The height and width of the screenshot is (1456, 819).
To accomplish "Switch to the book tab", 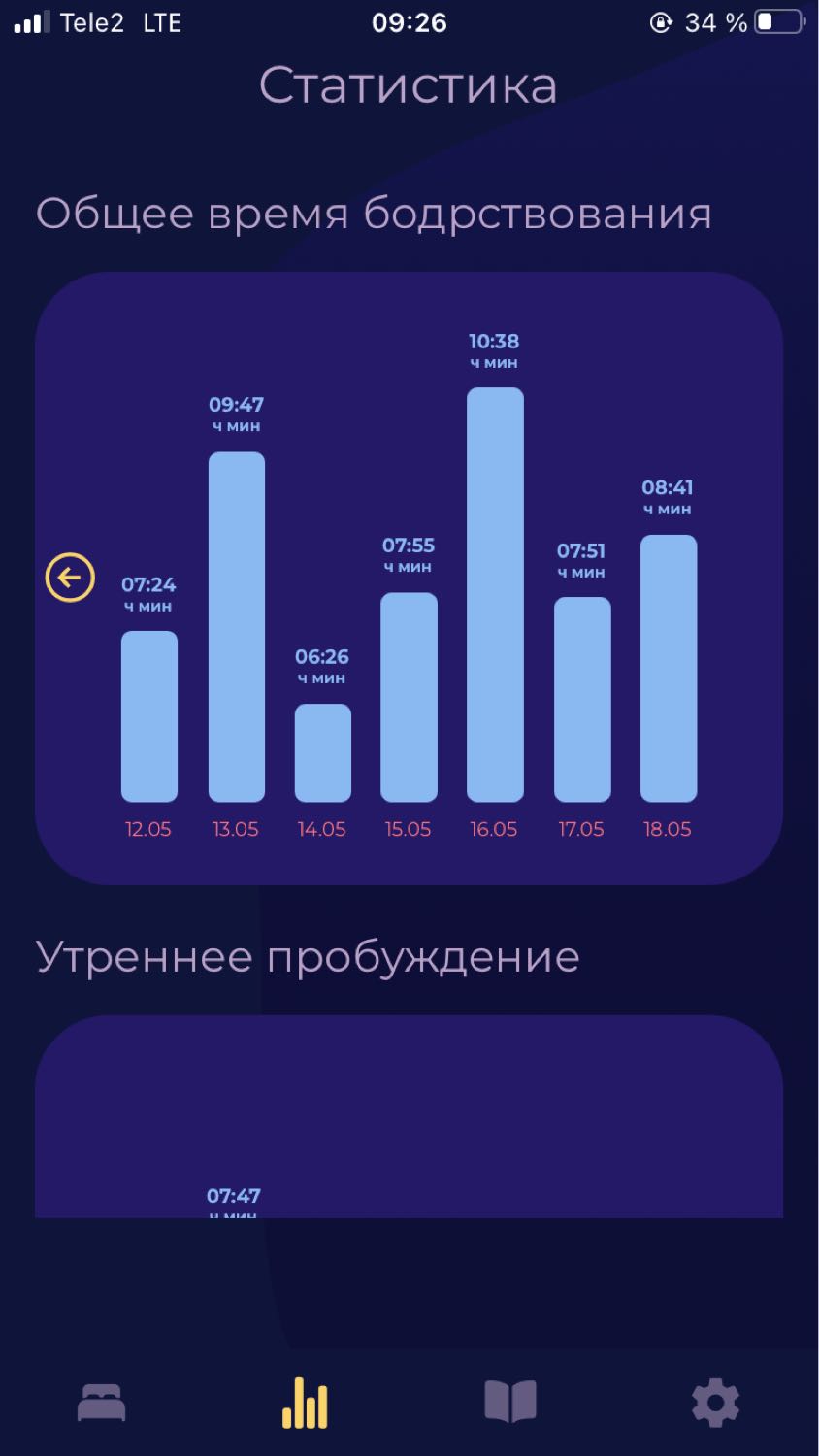I will tap(510, 1403).
